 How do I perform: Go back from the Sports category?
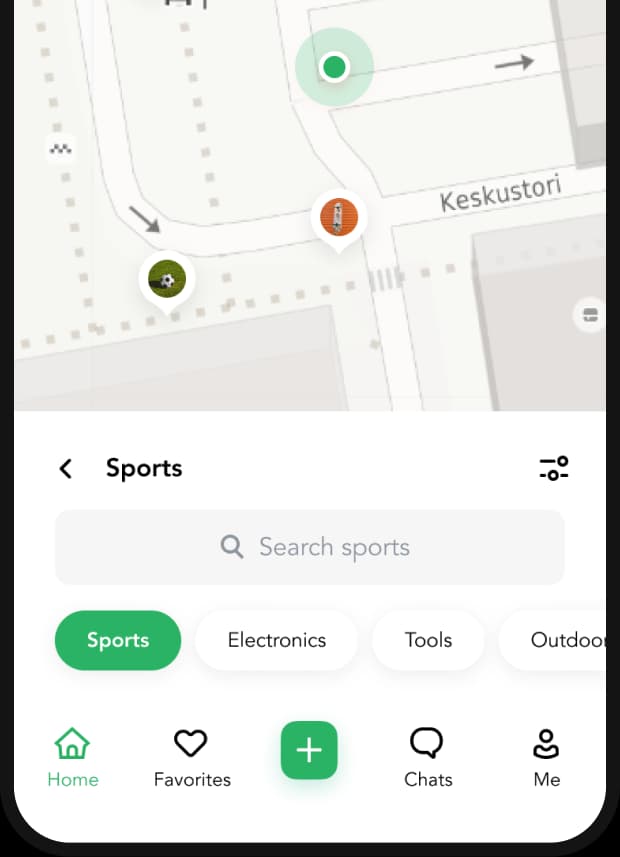[66, 468]
